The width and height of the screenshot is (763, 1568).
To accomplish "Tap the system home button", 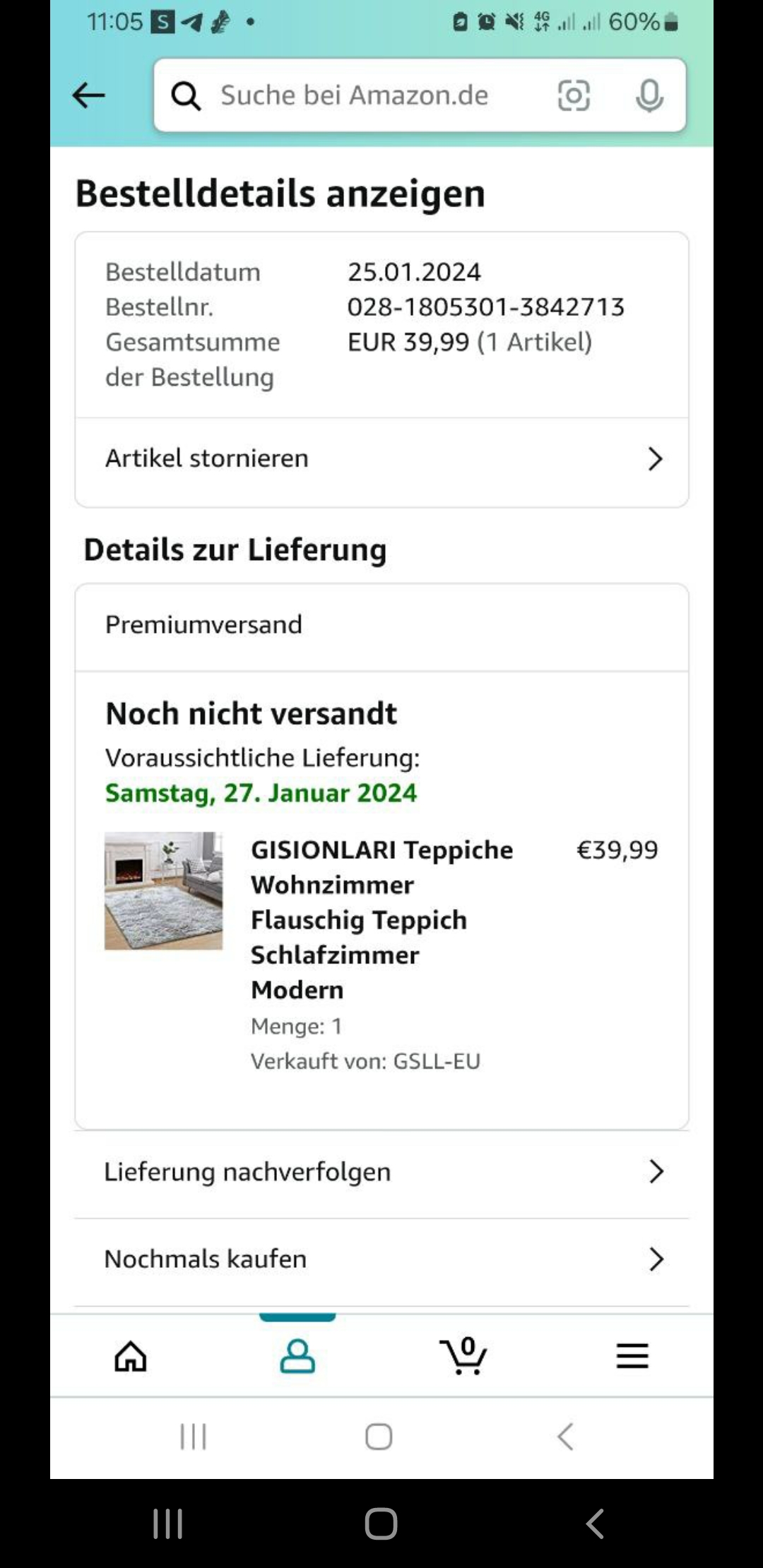I will click(381, 1523).
